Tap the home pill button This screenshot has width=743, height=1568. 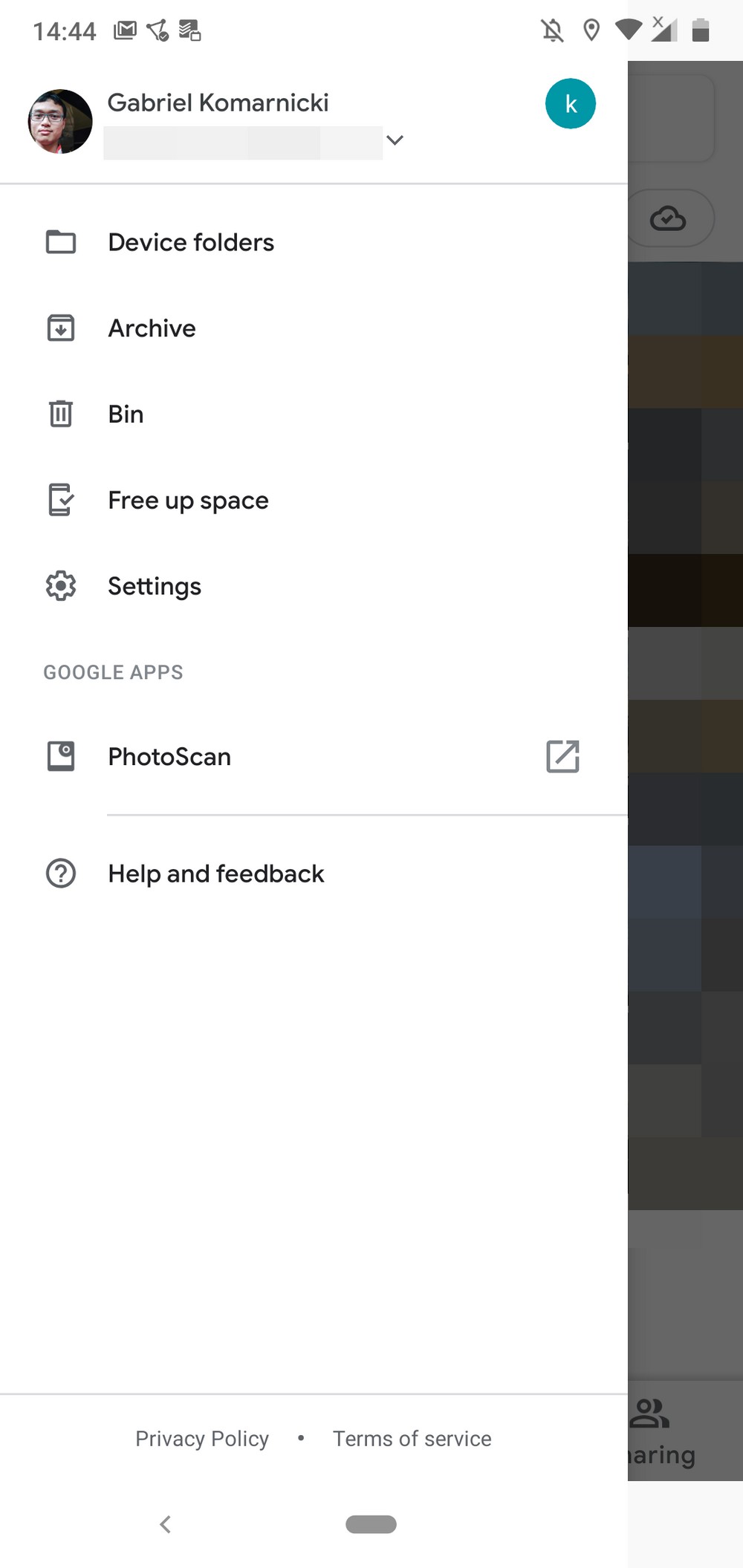(x=371, y=1524)
